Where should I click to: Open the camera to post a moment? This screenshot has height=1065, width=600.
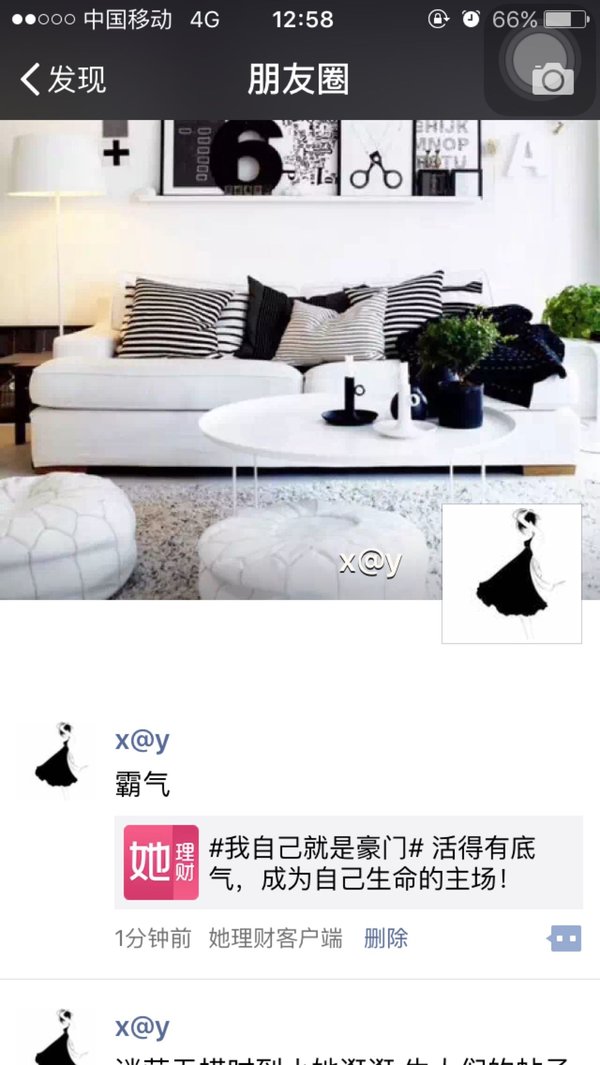point(552,78)
